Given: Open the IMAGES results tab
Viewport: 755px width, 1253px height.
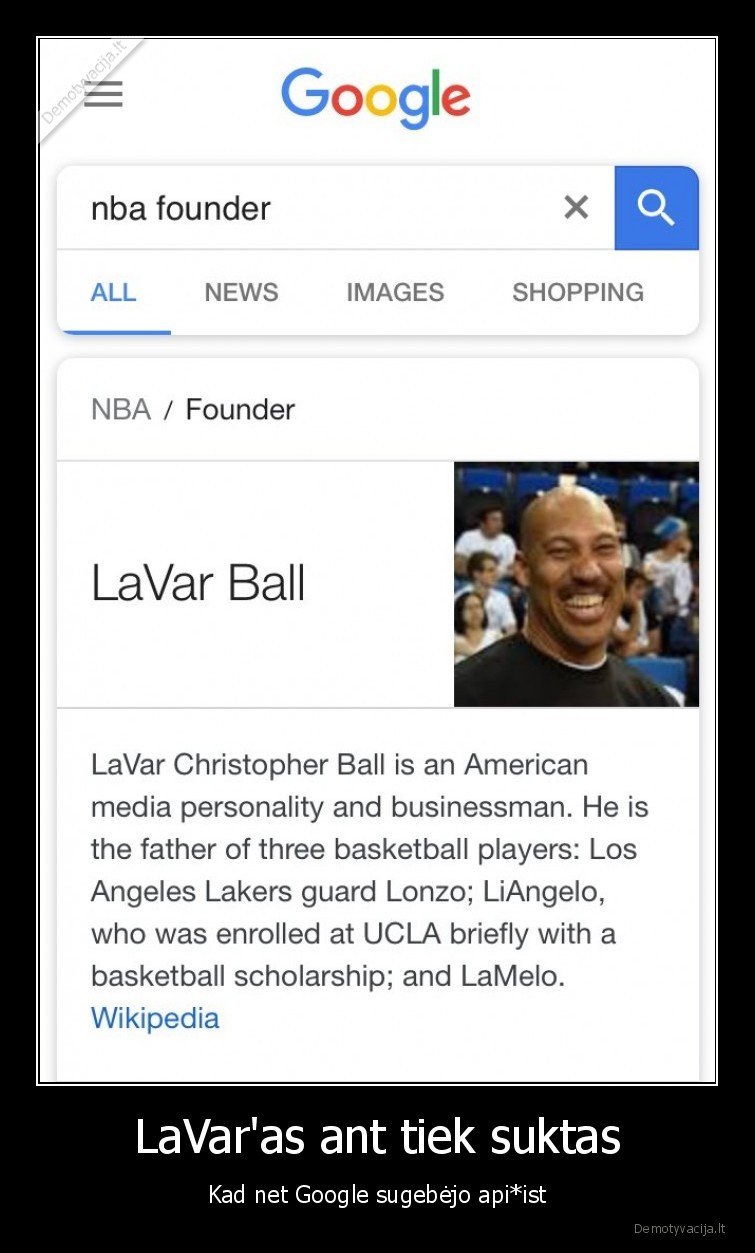Looking at the screenshot, I should tap(394, 292).
